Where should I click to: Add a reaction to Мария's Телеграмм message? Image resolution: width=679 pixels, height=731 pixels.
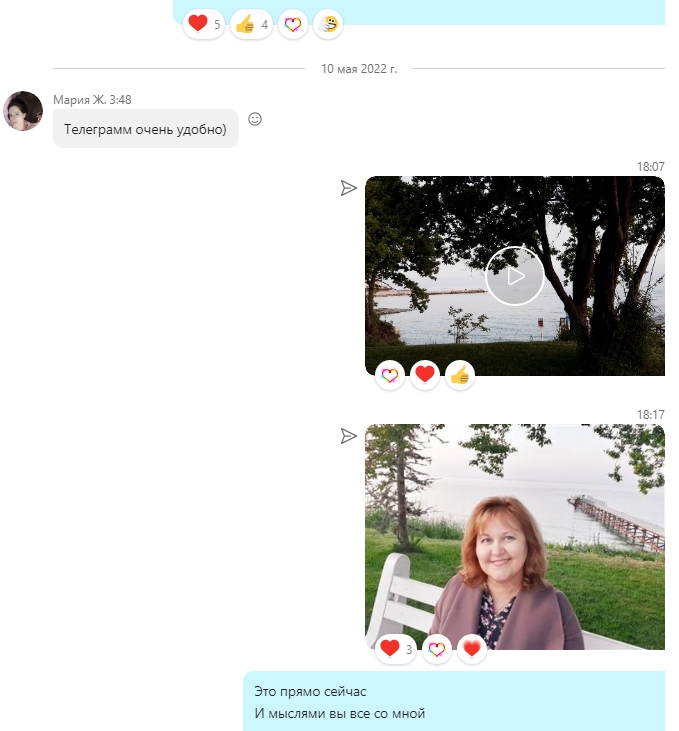[x=255, y=119]
